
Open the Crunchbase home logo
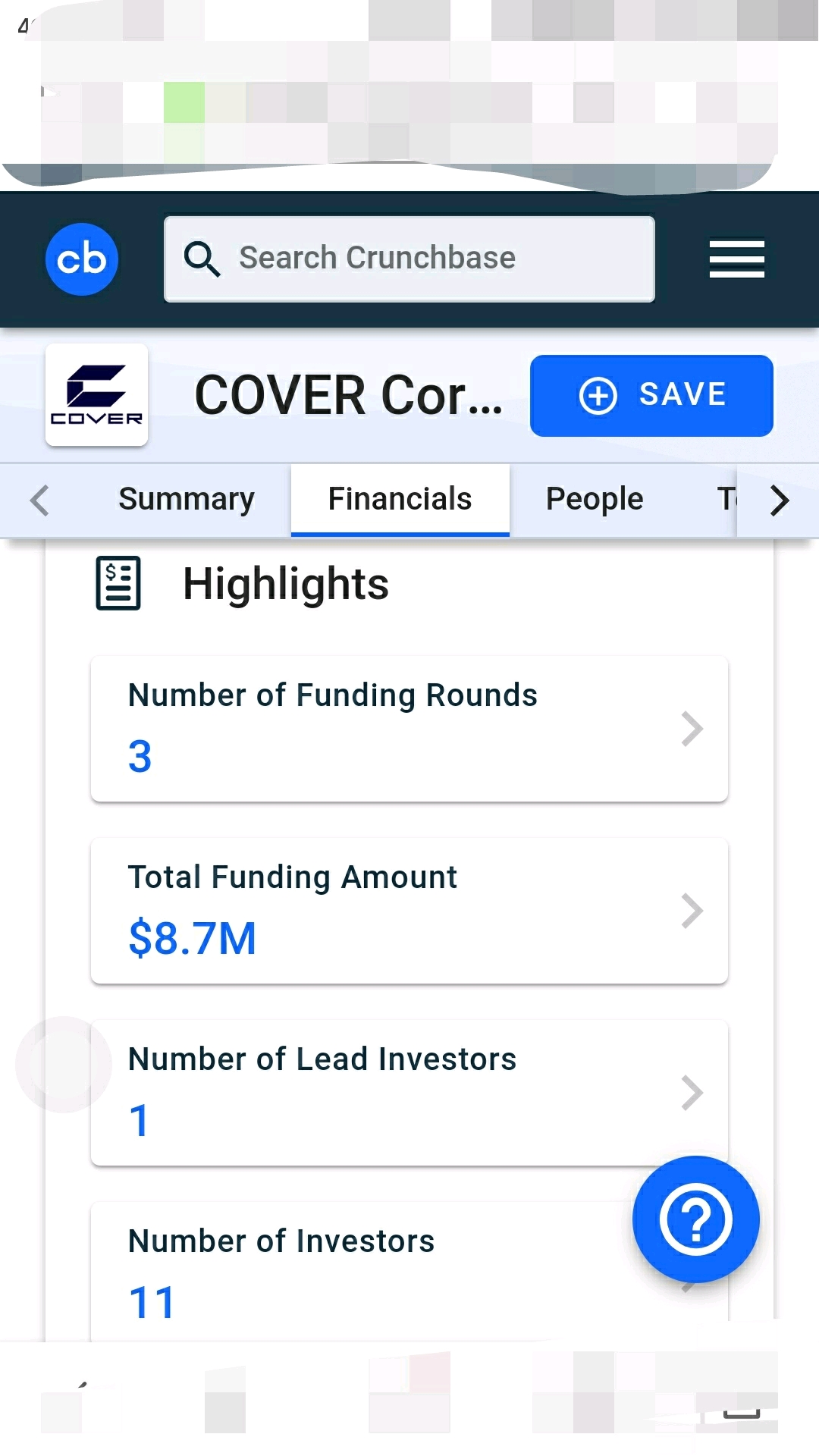click(x=82, y=259)
